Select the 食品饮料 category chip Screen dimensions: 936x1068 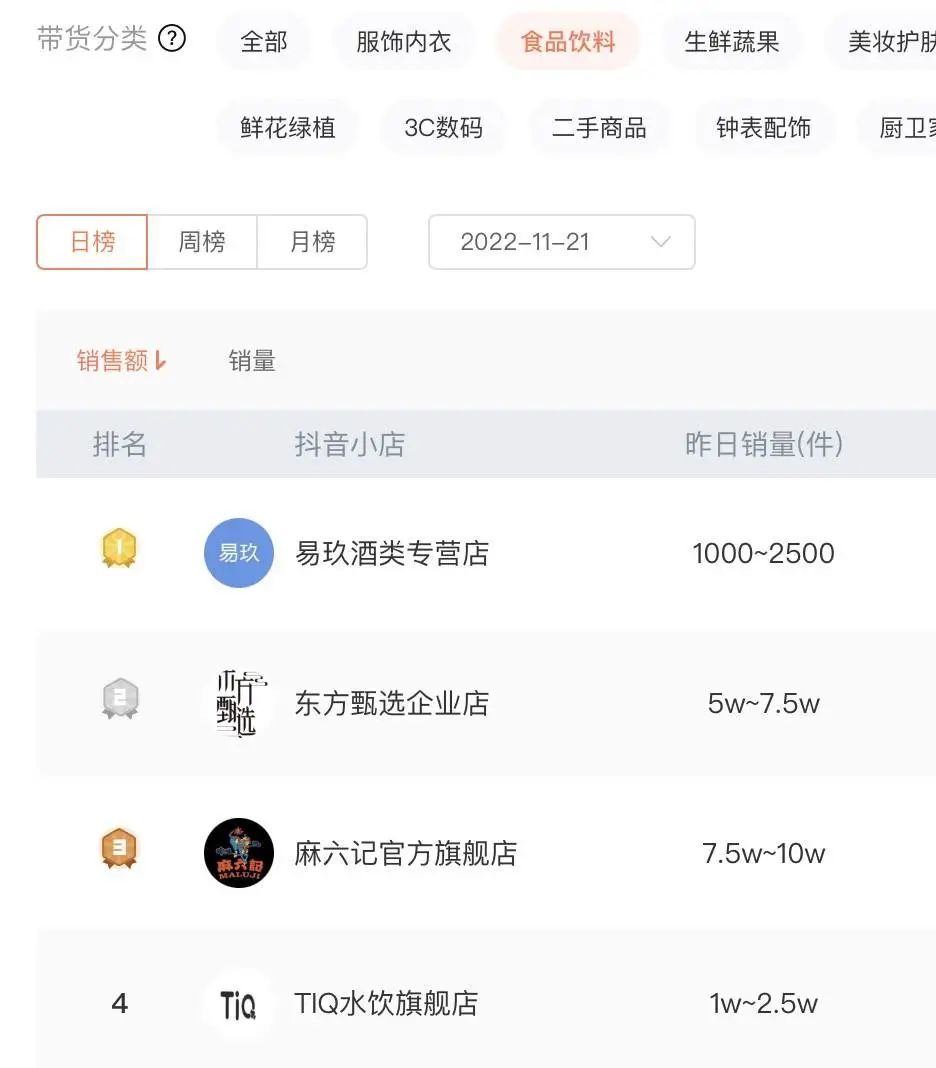coord(567,42)
